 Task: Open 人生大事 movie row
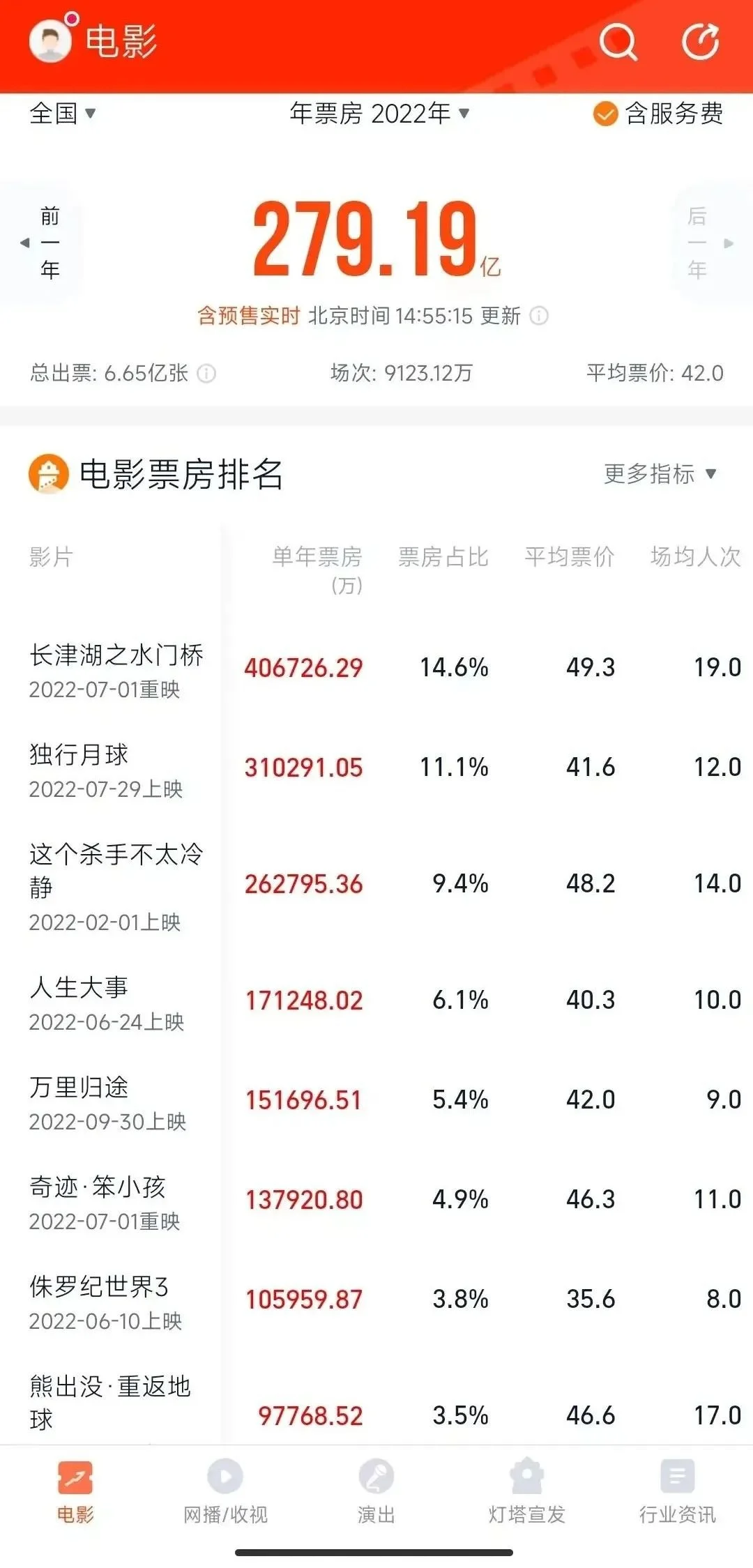tap(376, 1002)
